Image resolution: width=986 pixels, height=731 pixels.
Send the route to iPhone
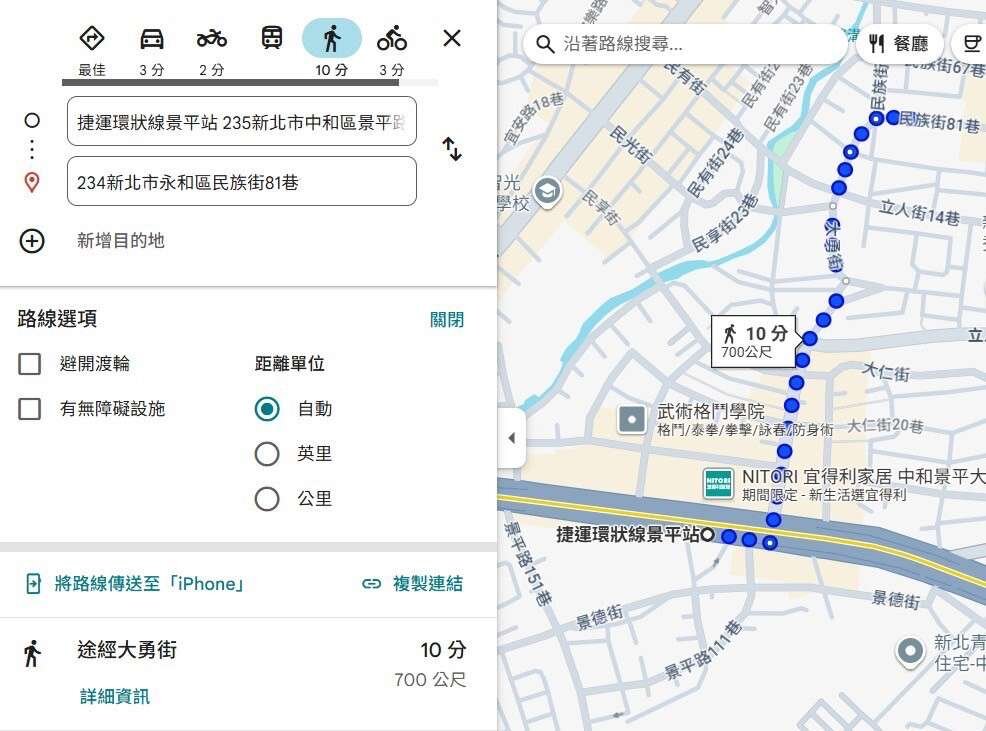[135, 584]
